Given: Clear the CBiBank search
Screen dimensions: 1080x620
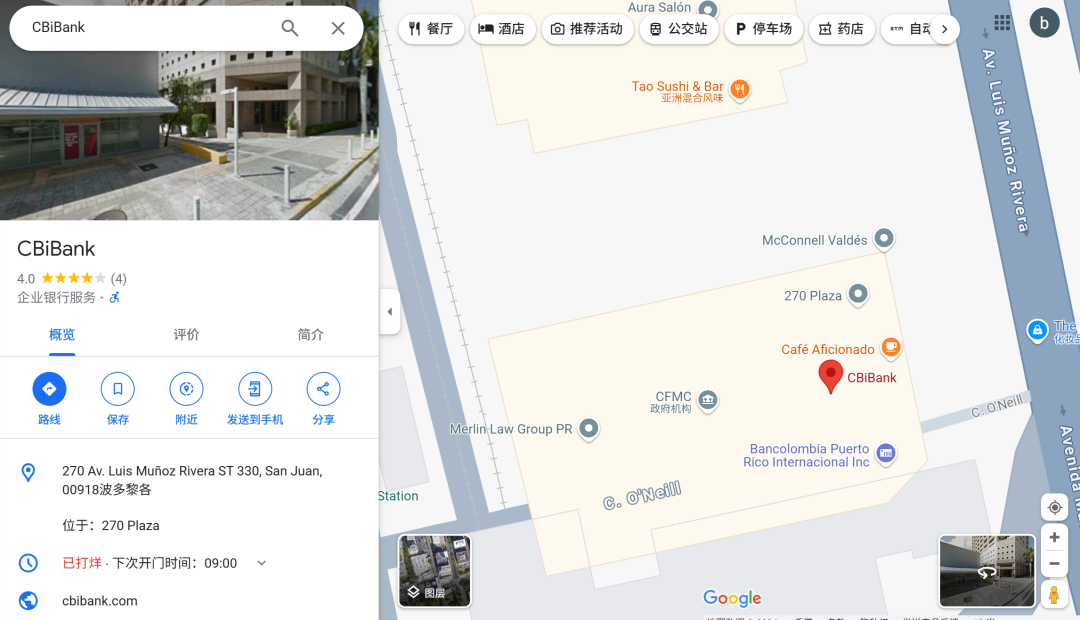Looking at the screenshot, I should [x=338, y=28].
